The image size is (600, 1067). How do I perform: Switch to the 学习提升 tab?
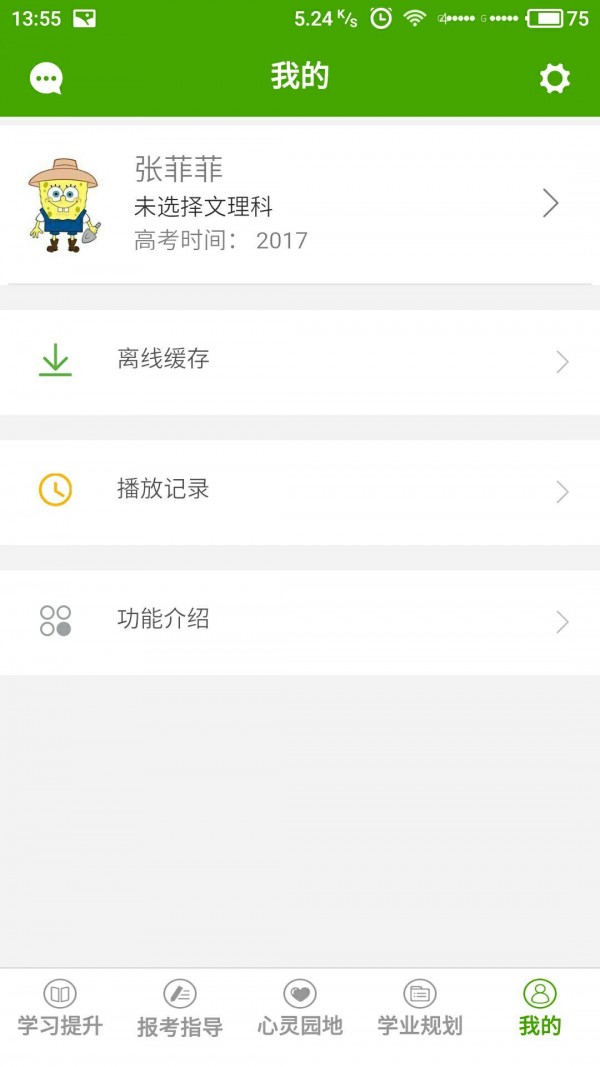[x=60, y=1008]
